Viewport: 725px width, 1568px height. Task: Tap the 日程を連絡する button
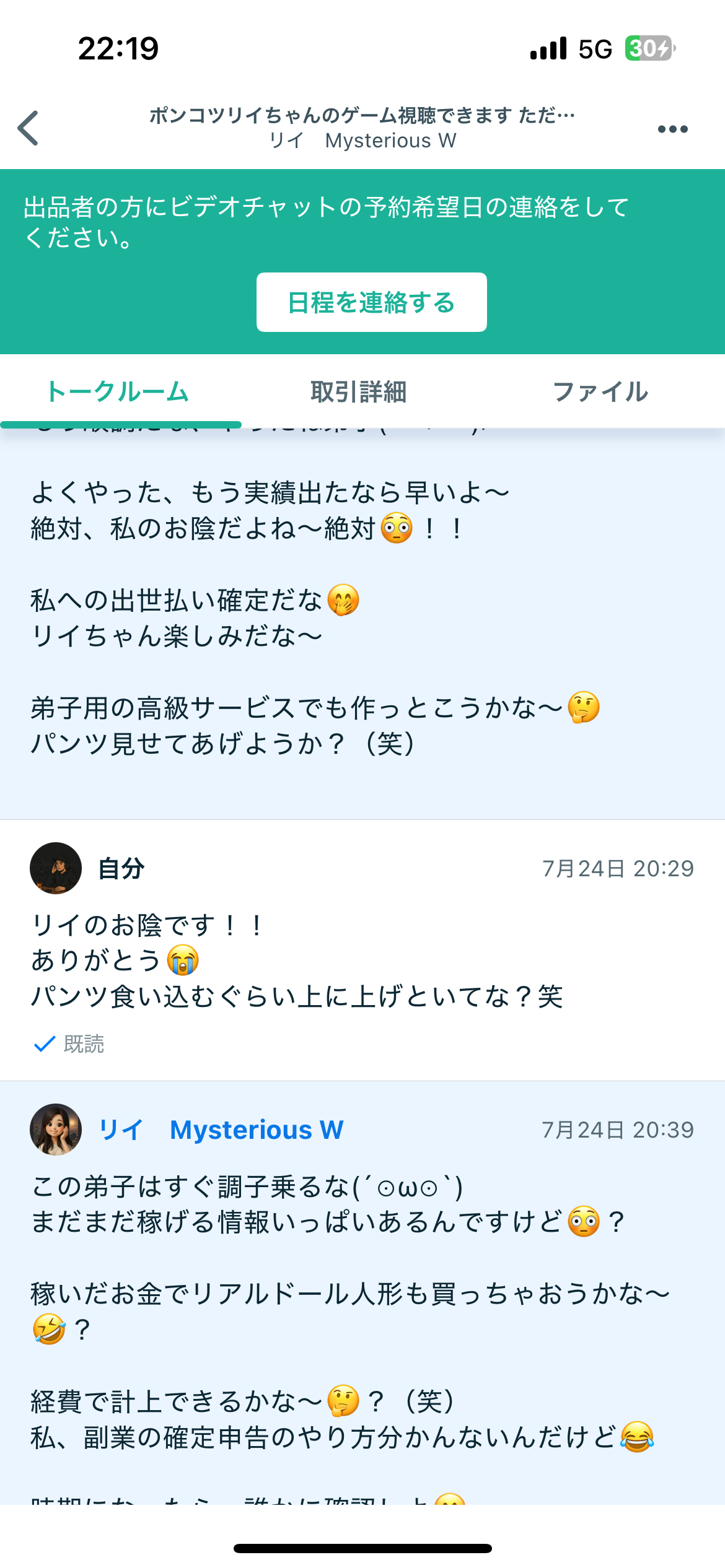(371, 302)
